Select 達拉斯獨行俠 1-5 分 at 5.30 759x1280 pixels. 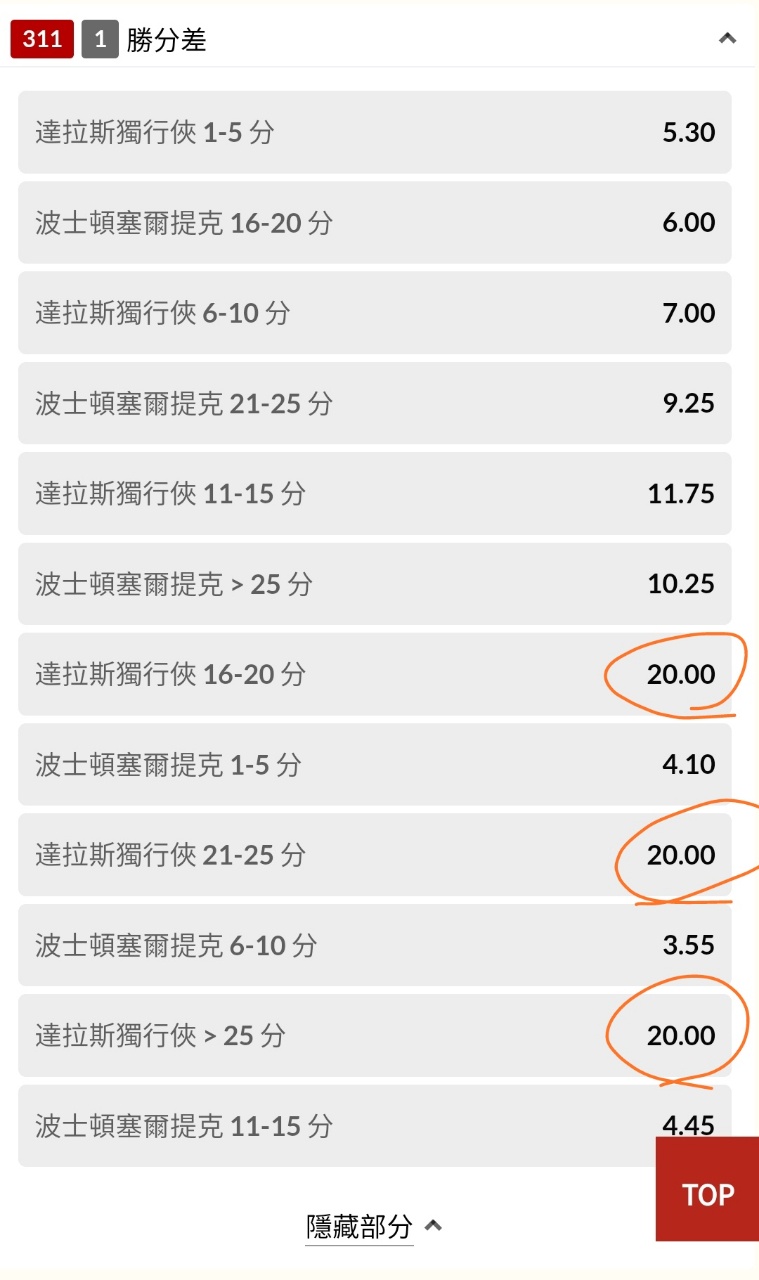[x=374, y=132]
